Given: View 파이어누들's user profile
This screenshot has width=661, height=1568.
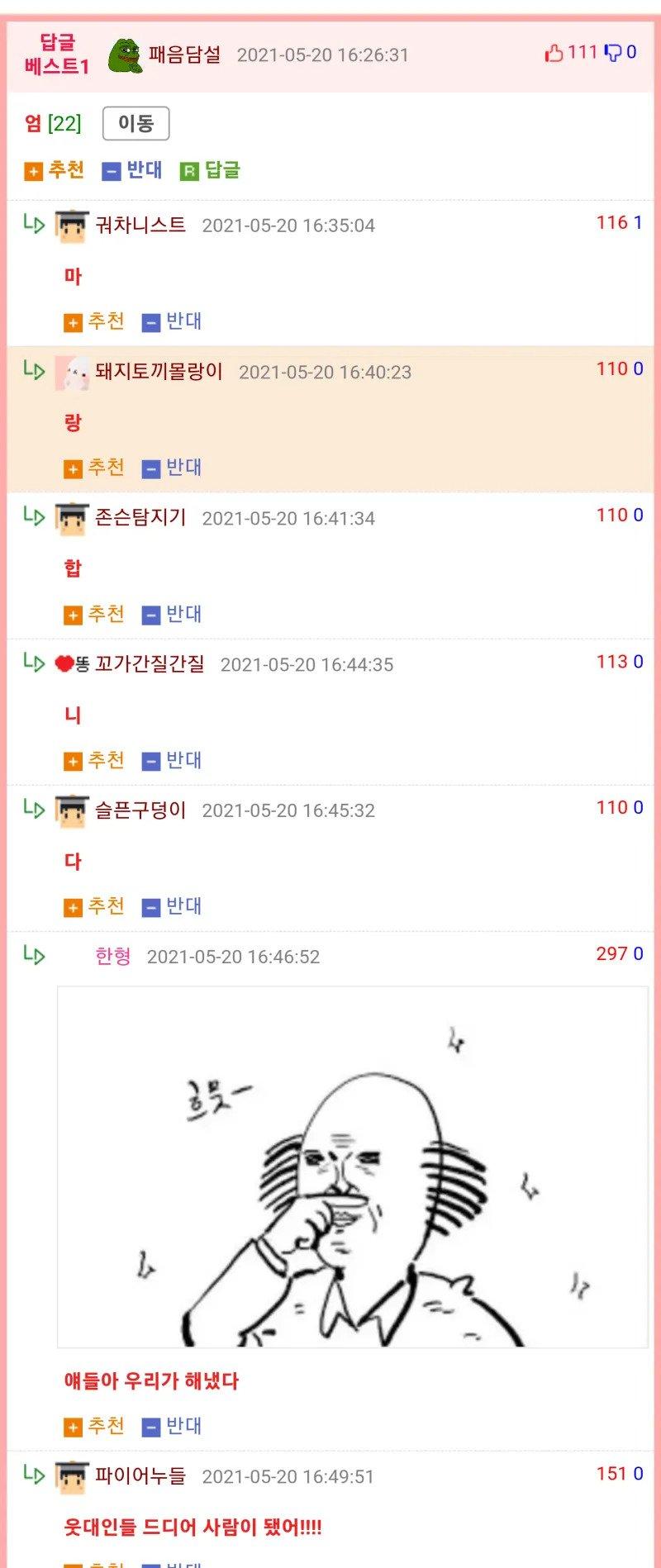Looking at the screenshot, I should tap(140, 1475).
